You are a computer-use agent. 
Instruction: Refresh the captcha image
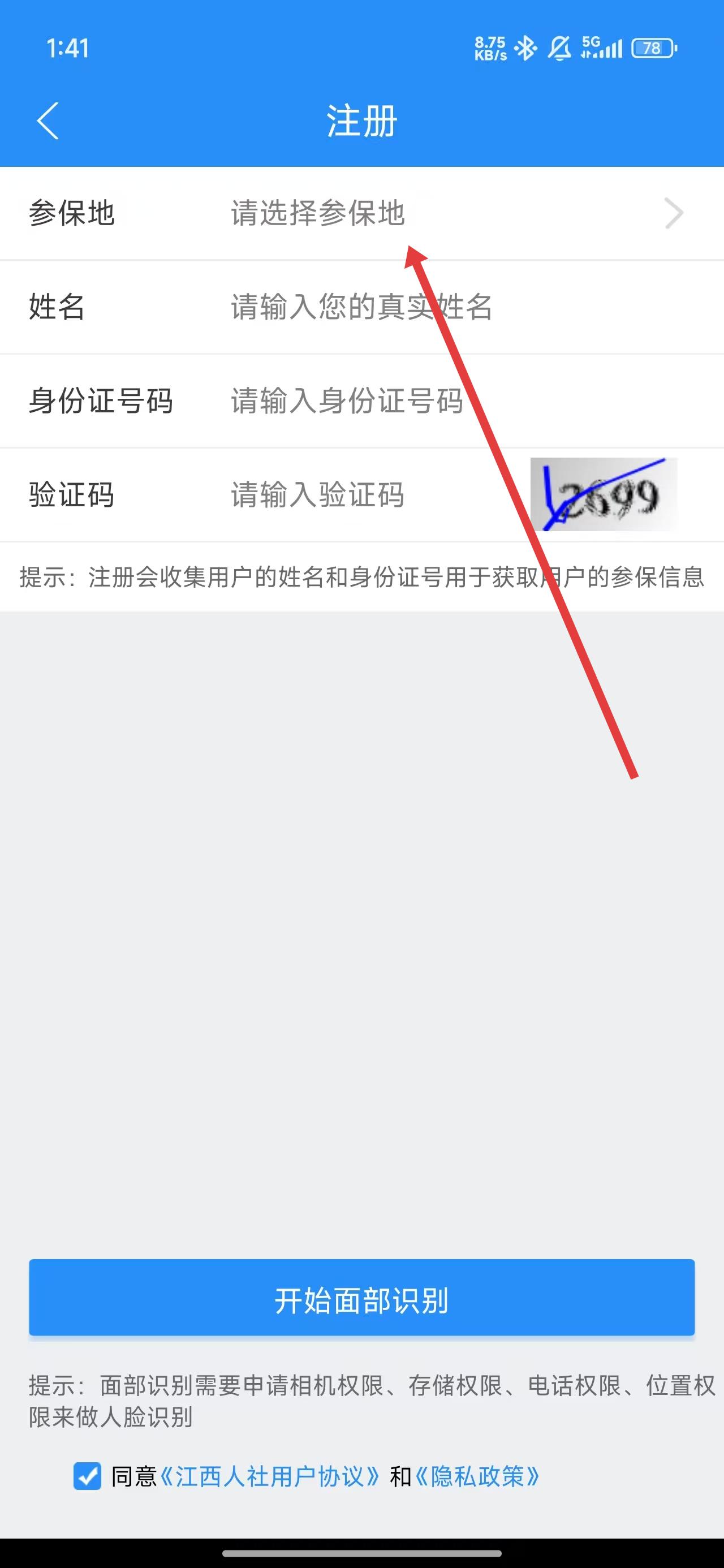(604, 494)
